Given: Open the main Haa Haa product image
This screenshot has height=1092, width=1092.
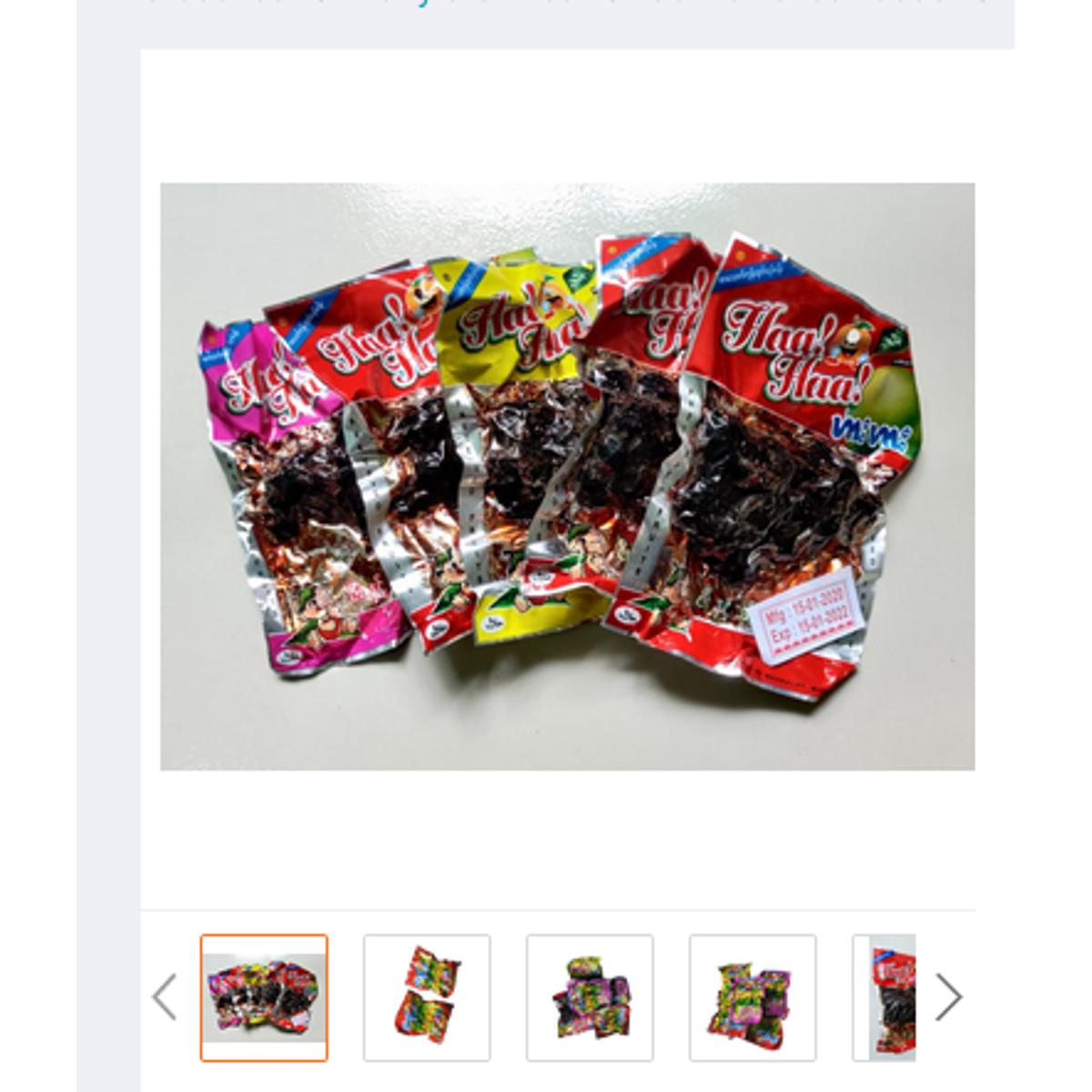Looking at the screenshot, I should (567, 476).
